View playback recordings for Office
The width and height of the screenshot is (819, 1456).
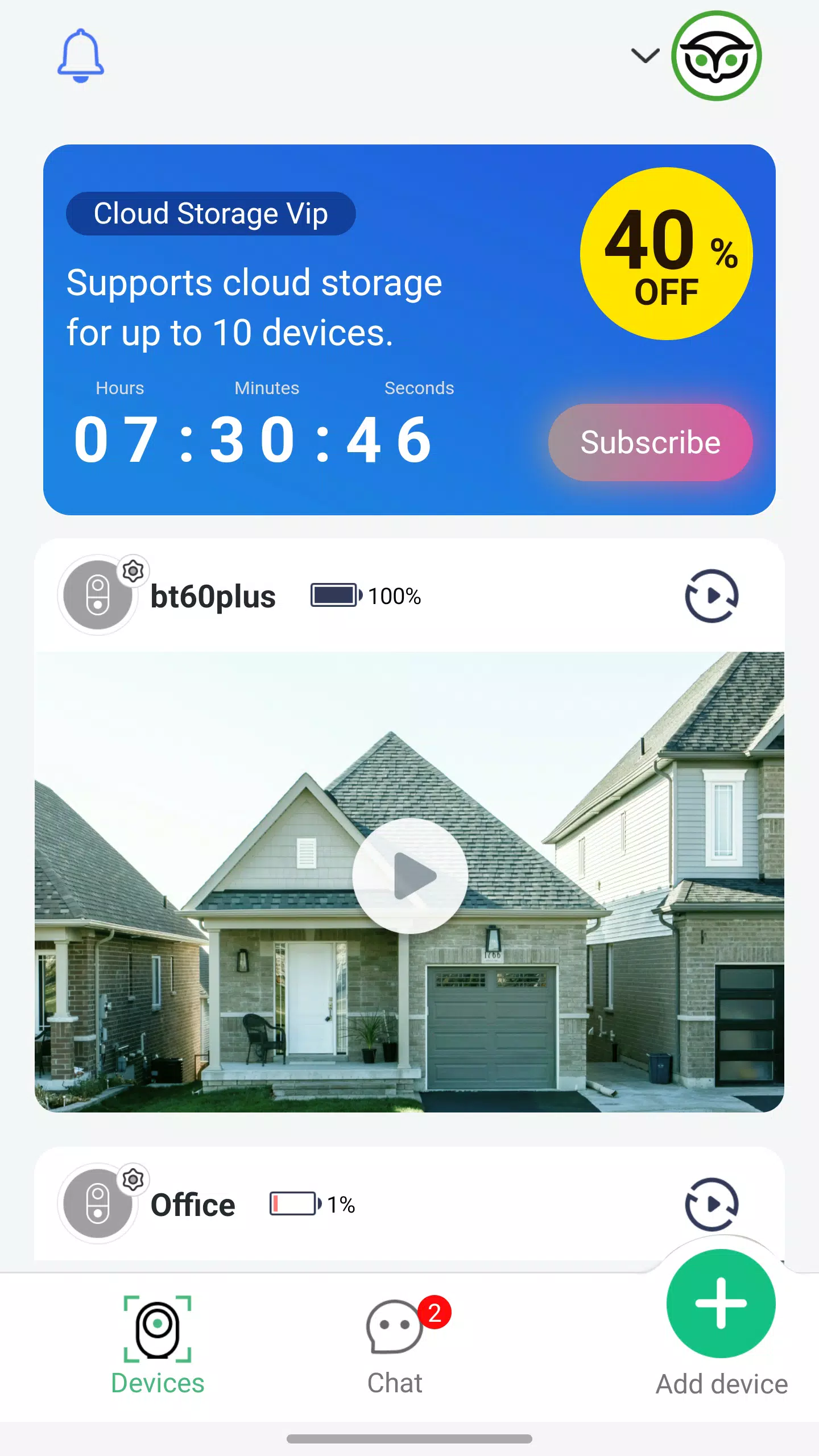[x=712, y=1205]
